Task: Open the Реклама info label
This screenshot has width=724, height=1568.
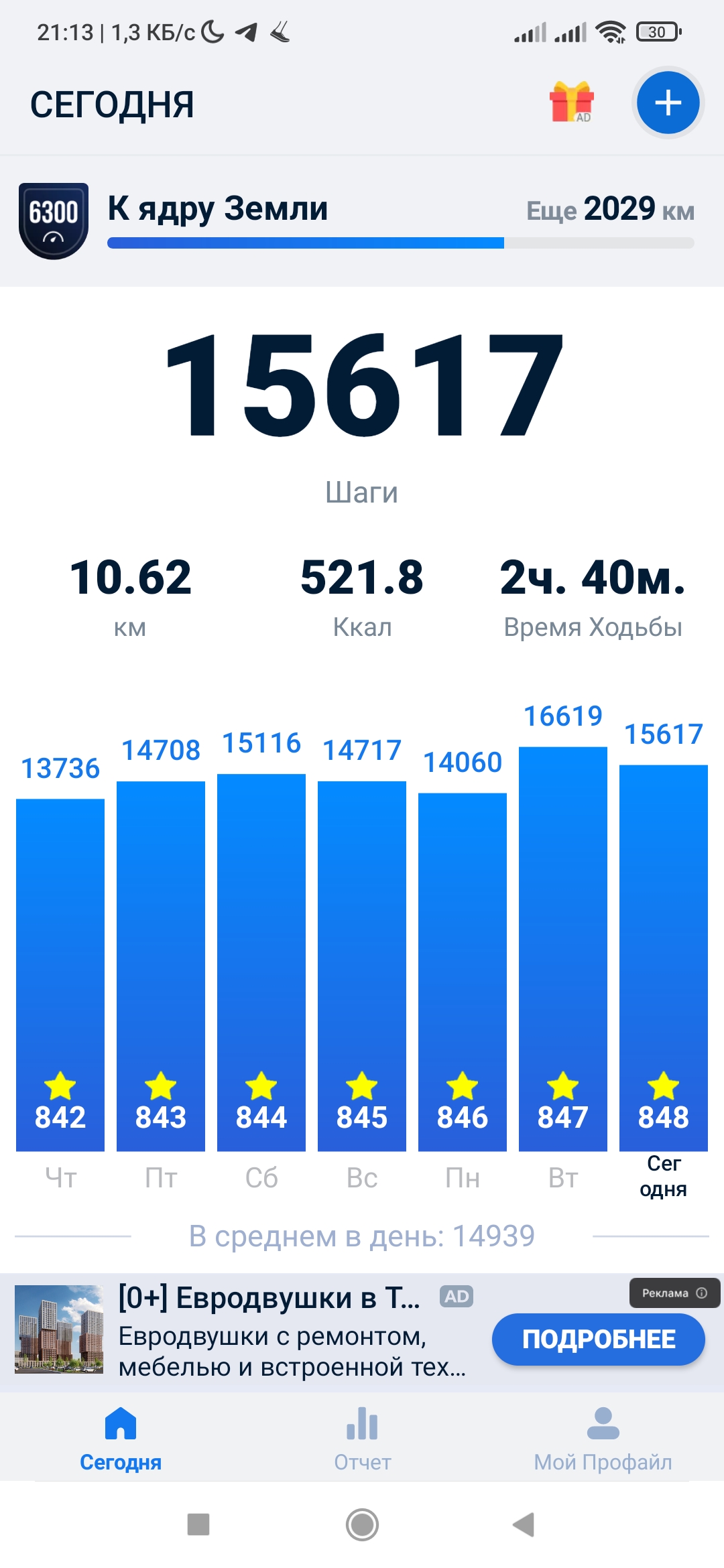Action: [674, 1293]
